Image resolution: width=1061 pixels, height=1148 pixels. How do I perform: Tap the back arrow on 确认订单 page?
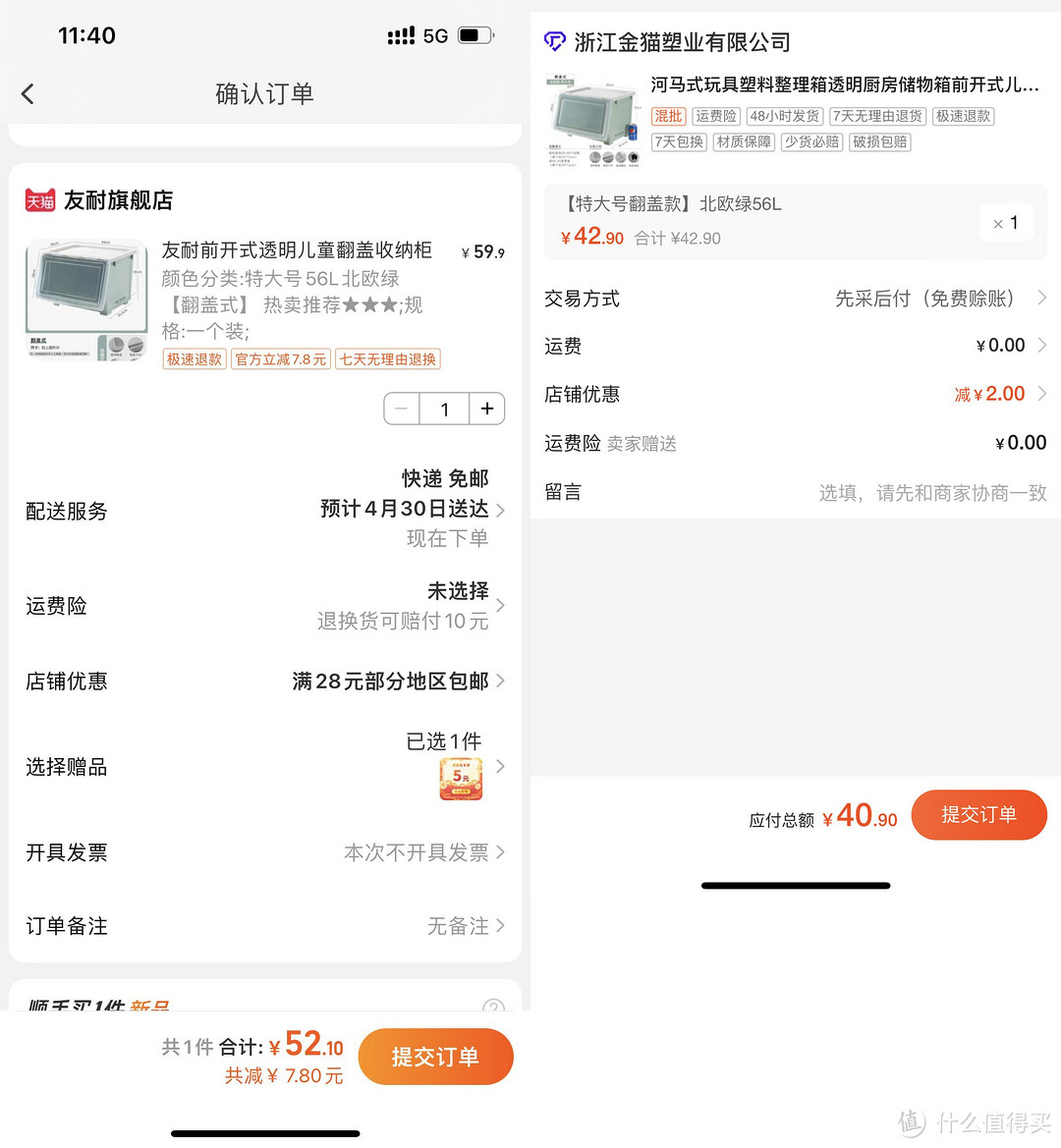27,93
